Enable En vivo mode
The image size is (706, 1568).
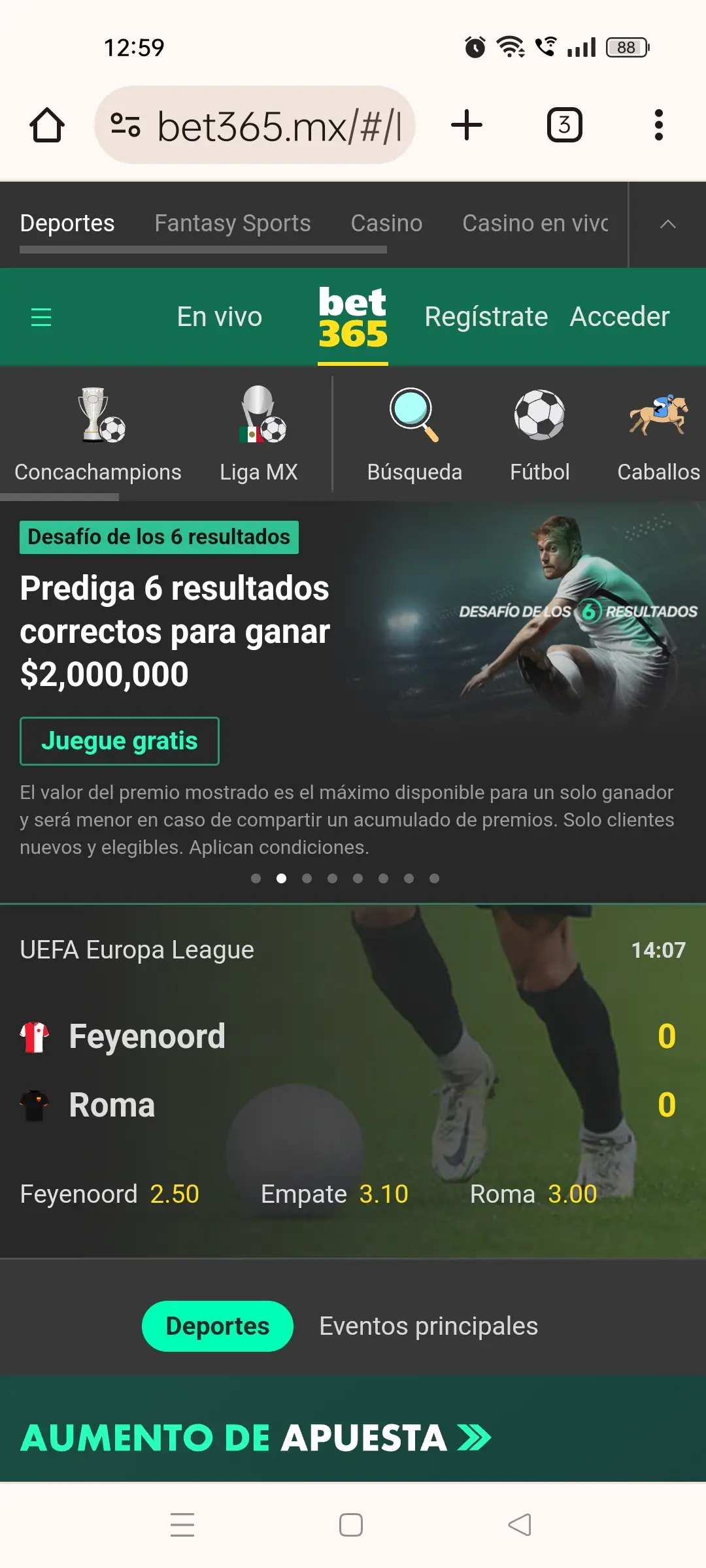(218, 317)
